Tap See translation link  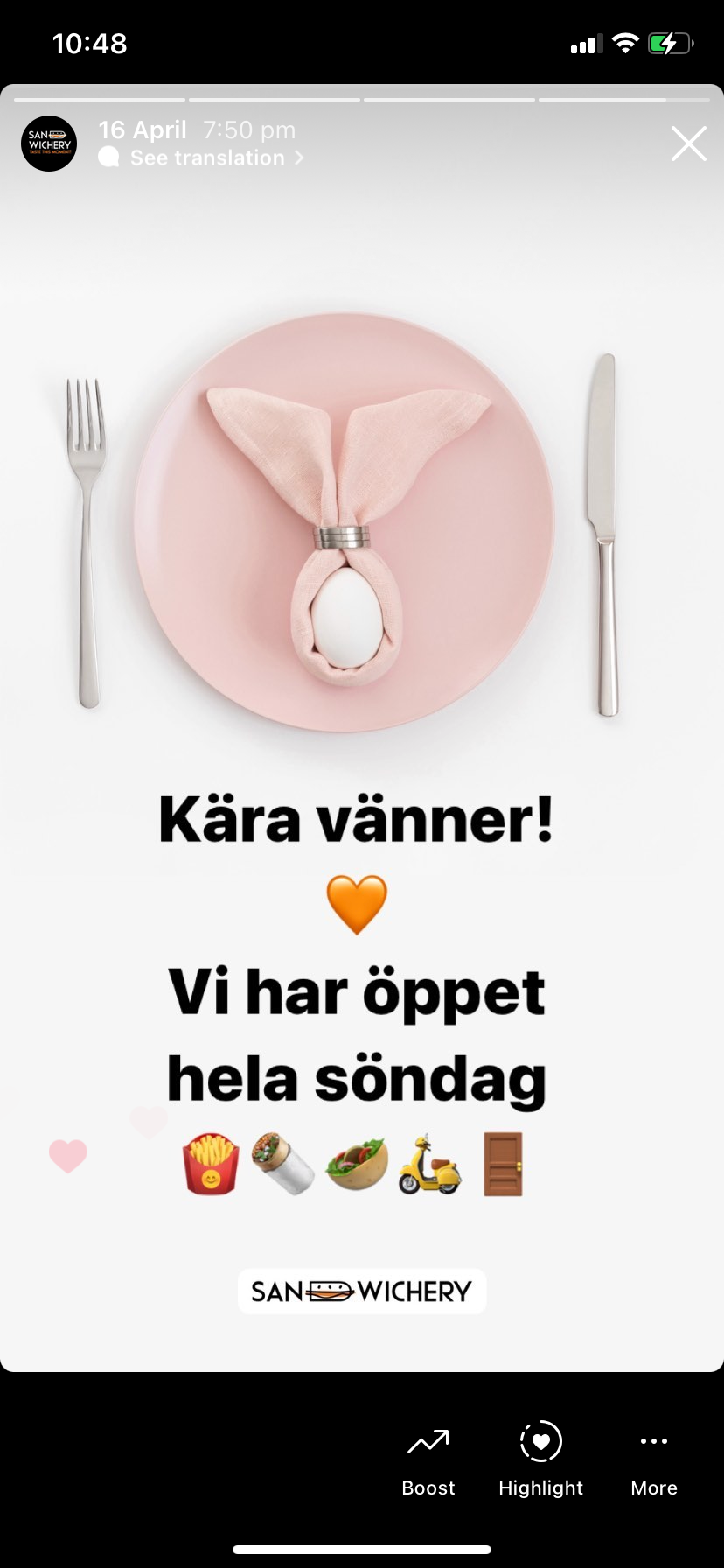208,158
